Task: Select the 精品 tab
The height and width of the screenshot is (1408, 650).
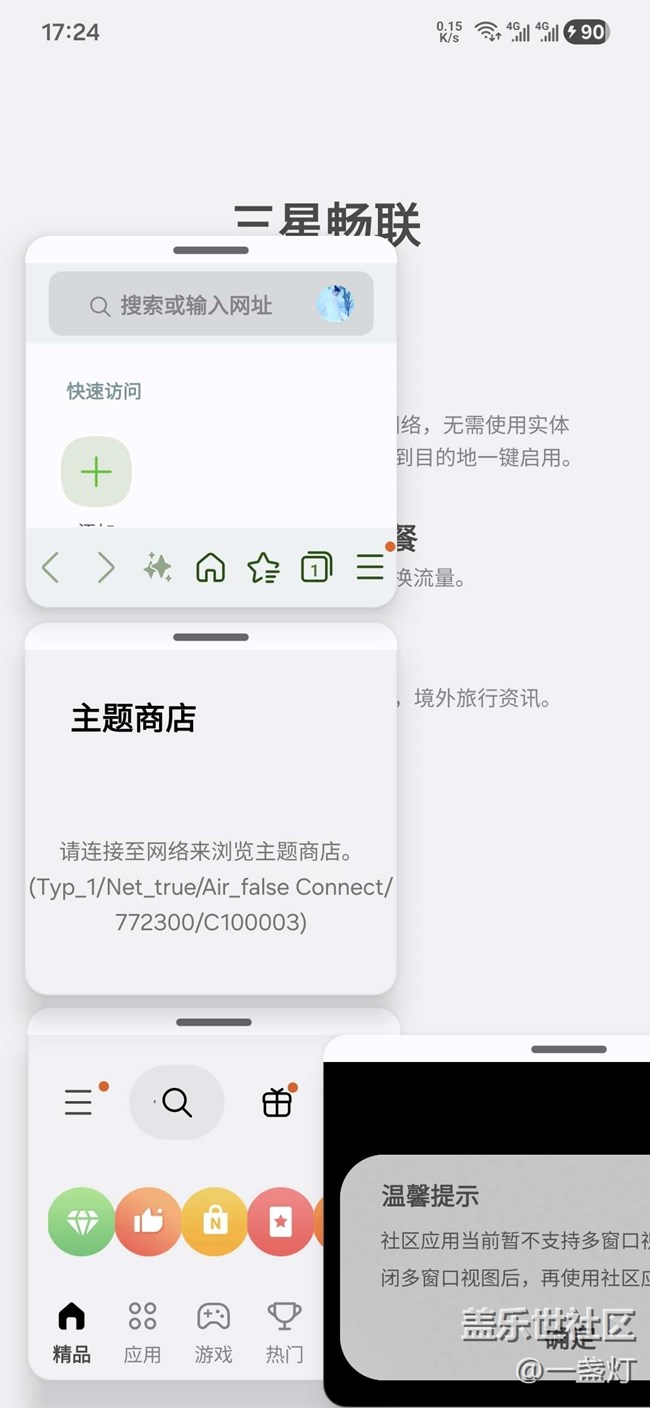Action: [71, 1331]
